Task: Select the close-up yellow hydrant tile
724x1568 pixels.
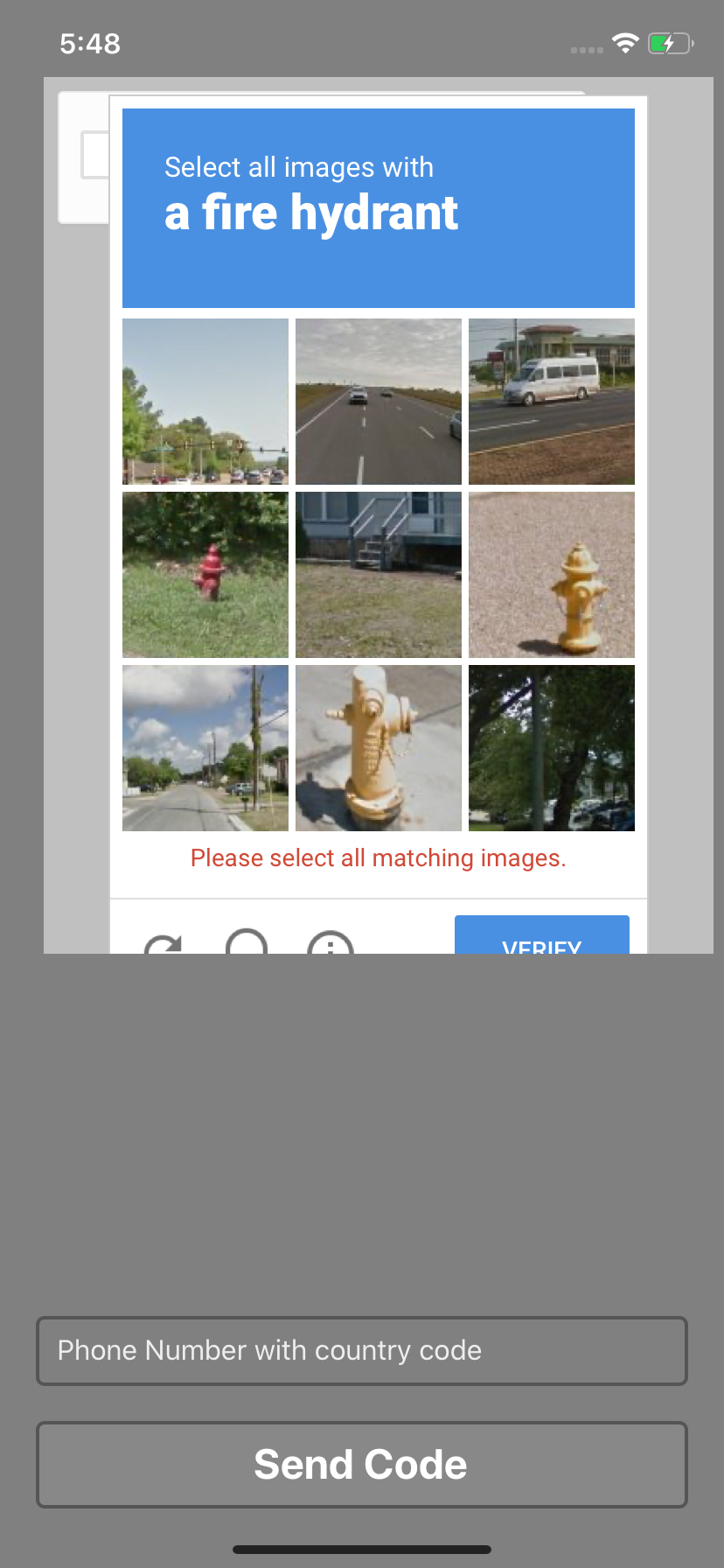Action: (x=378, y=747)
